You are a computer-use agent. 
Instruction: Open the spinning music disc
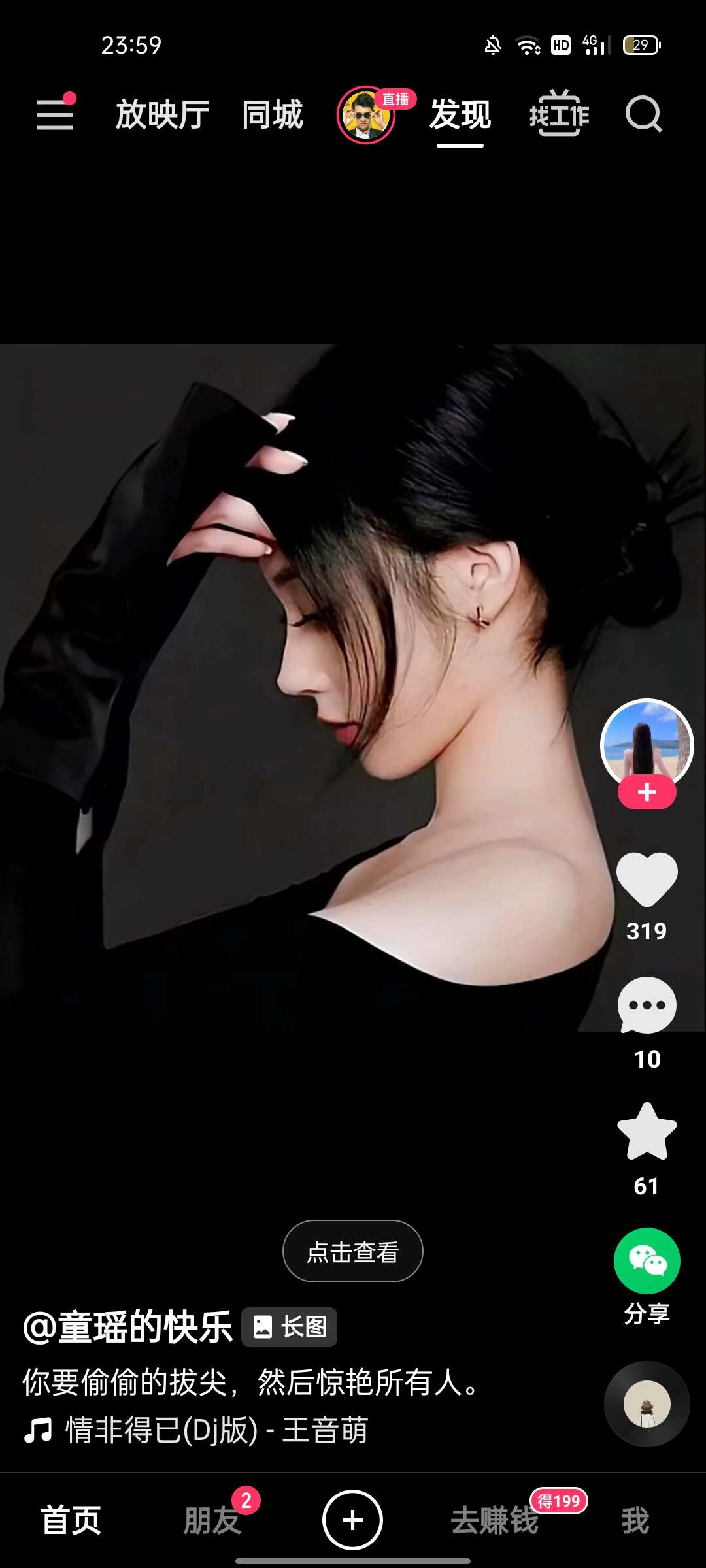point(647,1403)
